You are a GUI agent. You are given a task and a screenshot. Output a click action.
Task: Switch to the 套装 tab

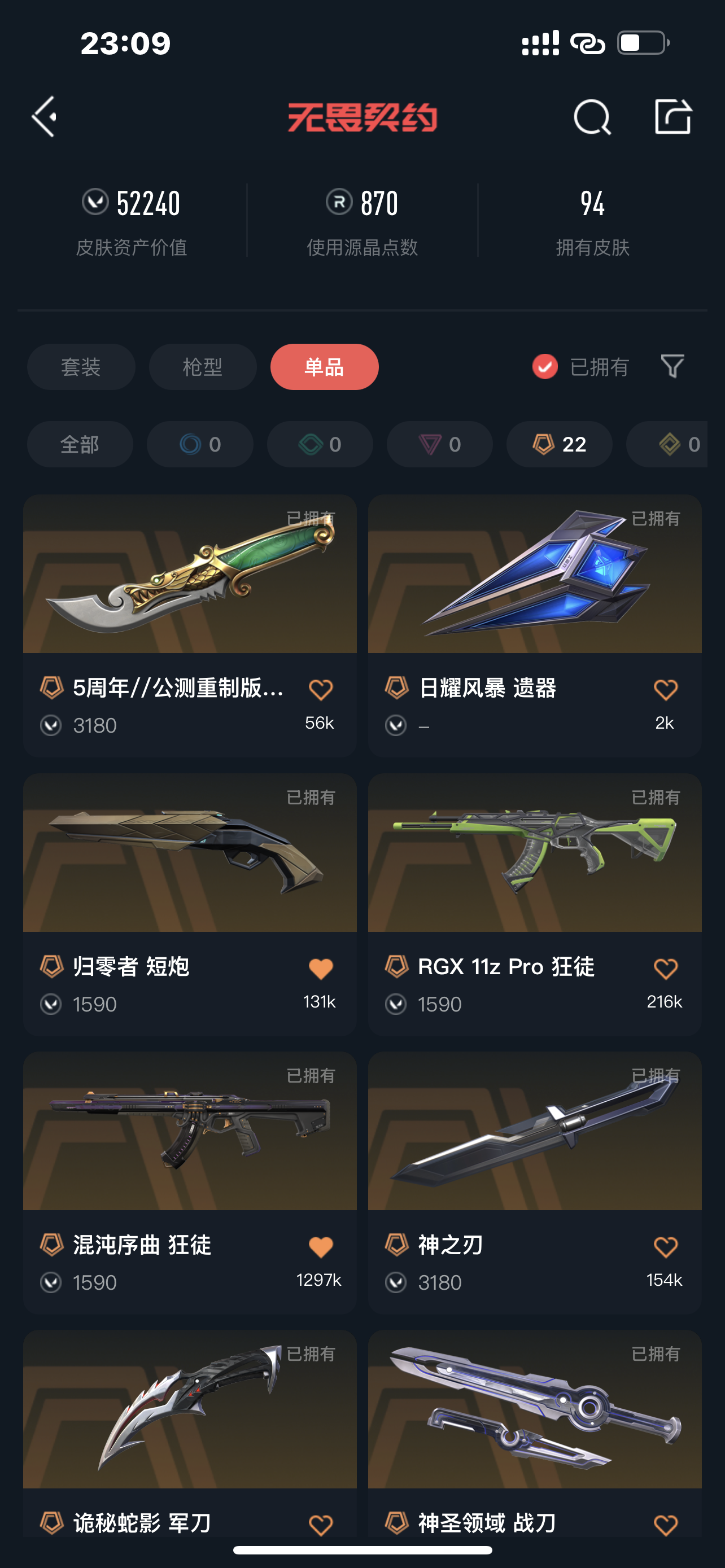tap(81, 367)
